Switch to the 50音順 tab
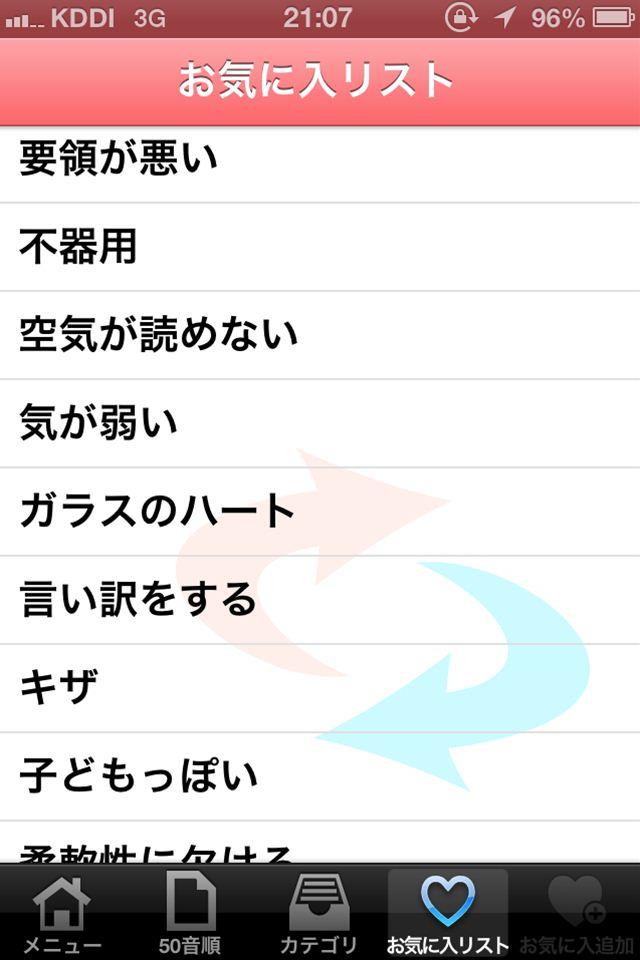Screen dimensions: 640x960 click(190, 913)
